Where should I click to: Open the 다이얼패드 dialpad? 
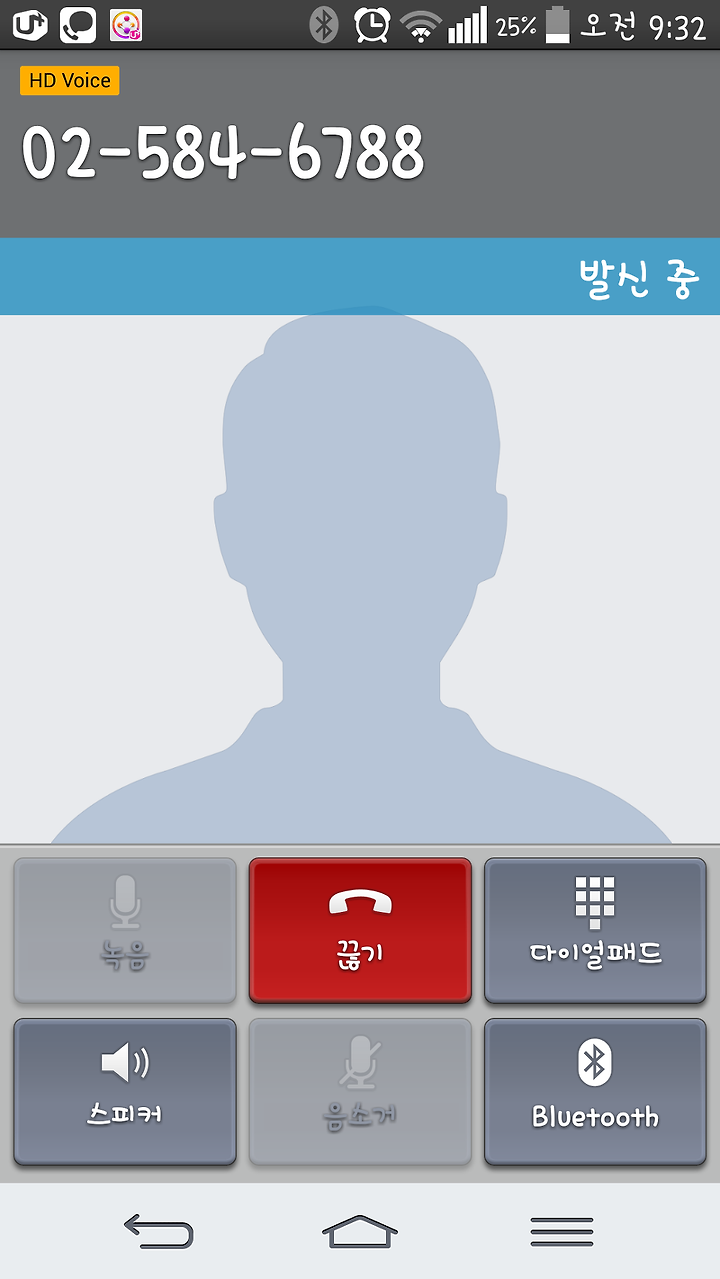pyautogui.click(x=595, y=931)
